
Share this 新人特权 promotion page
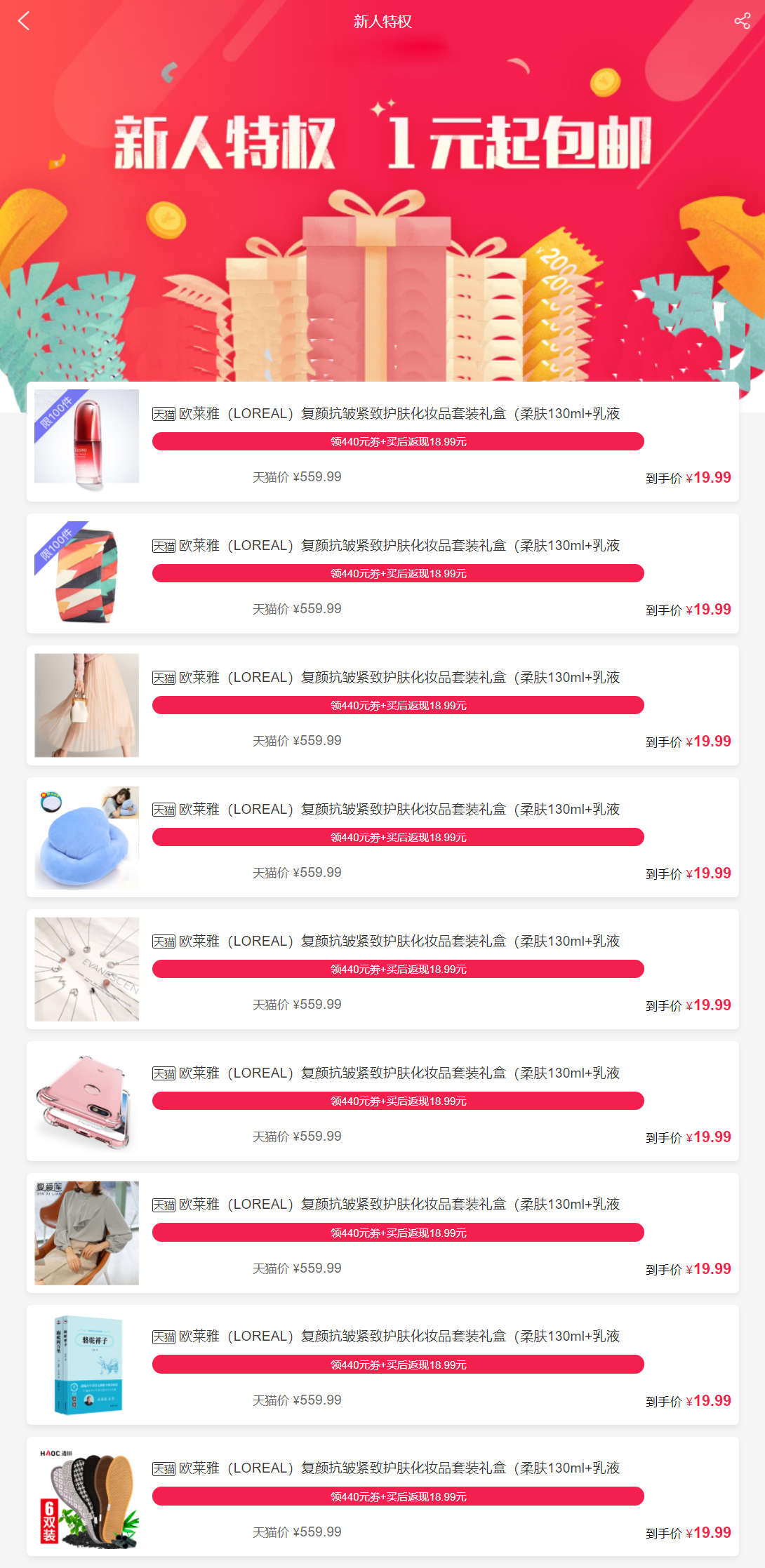742,21
